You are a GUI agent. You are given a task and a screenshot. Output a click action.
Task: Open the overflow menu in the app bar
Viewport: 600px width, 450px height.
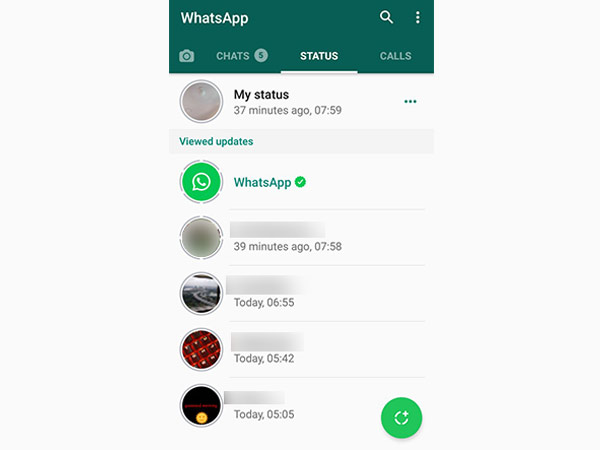[x=418, y=18]
